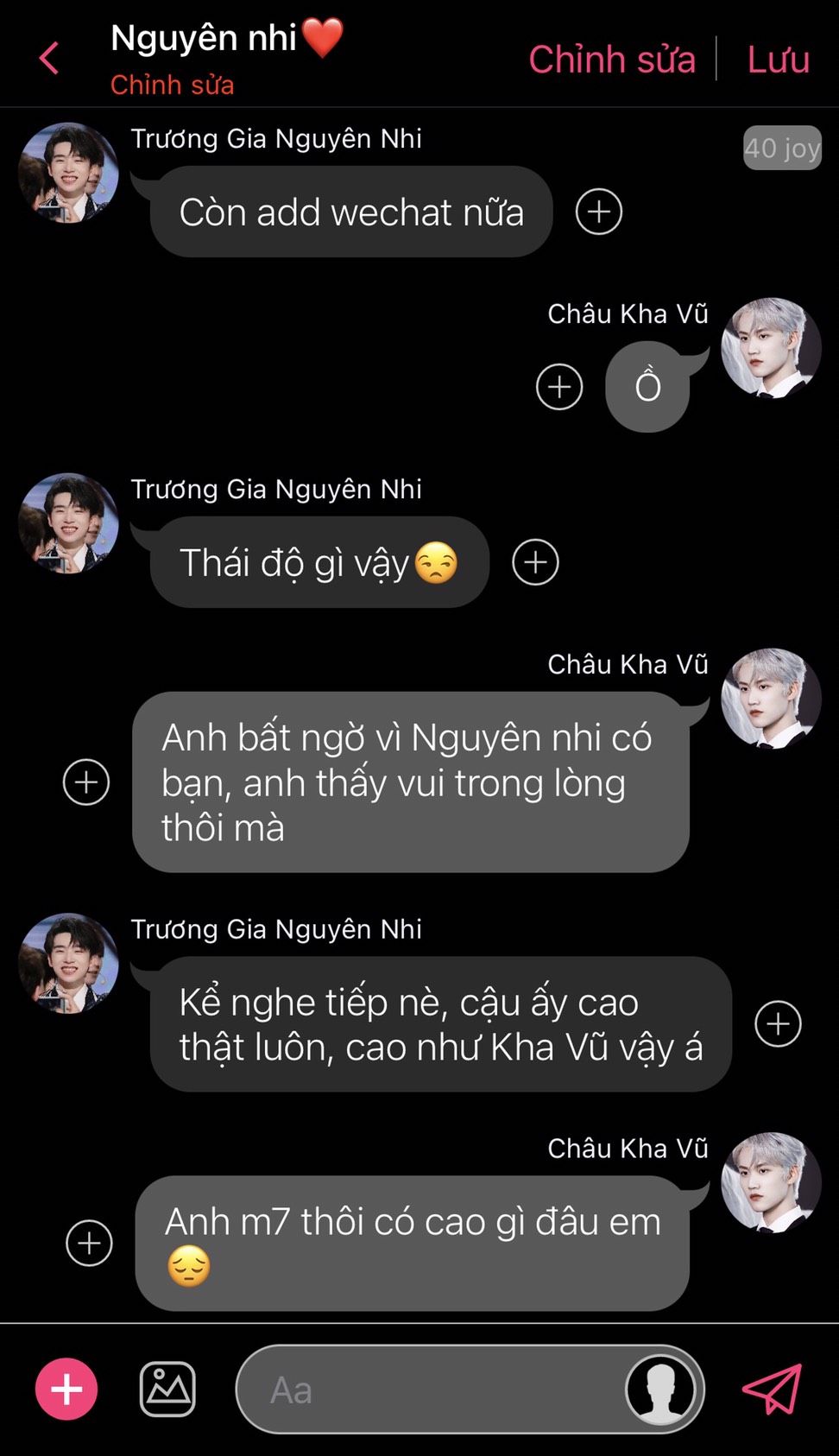Tap Chỉnh sửa under the chat title
This screenshot has height=1456, width=839.
(x=173, y=85)
